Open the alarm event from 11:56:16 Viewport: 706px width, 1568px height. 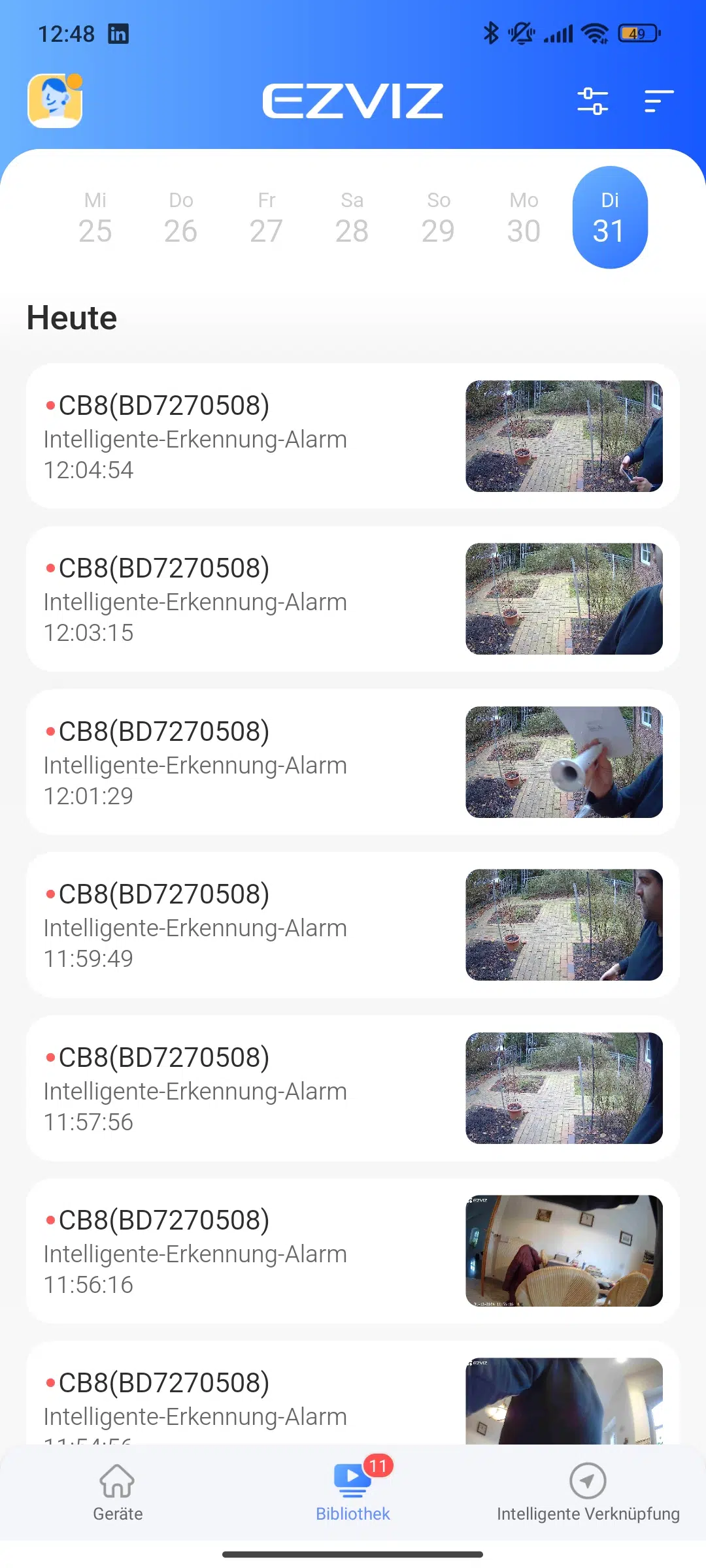353,1251
